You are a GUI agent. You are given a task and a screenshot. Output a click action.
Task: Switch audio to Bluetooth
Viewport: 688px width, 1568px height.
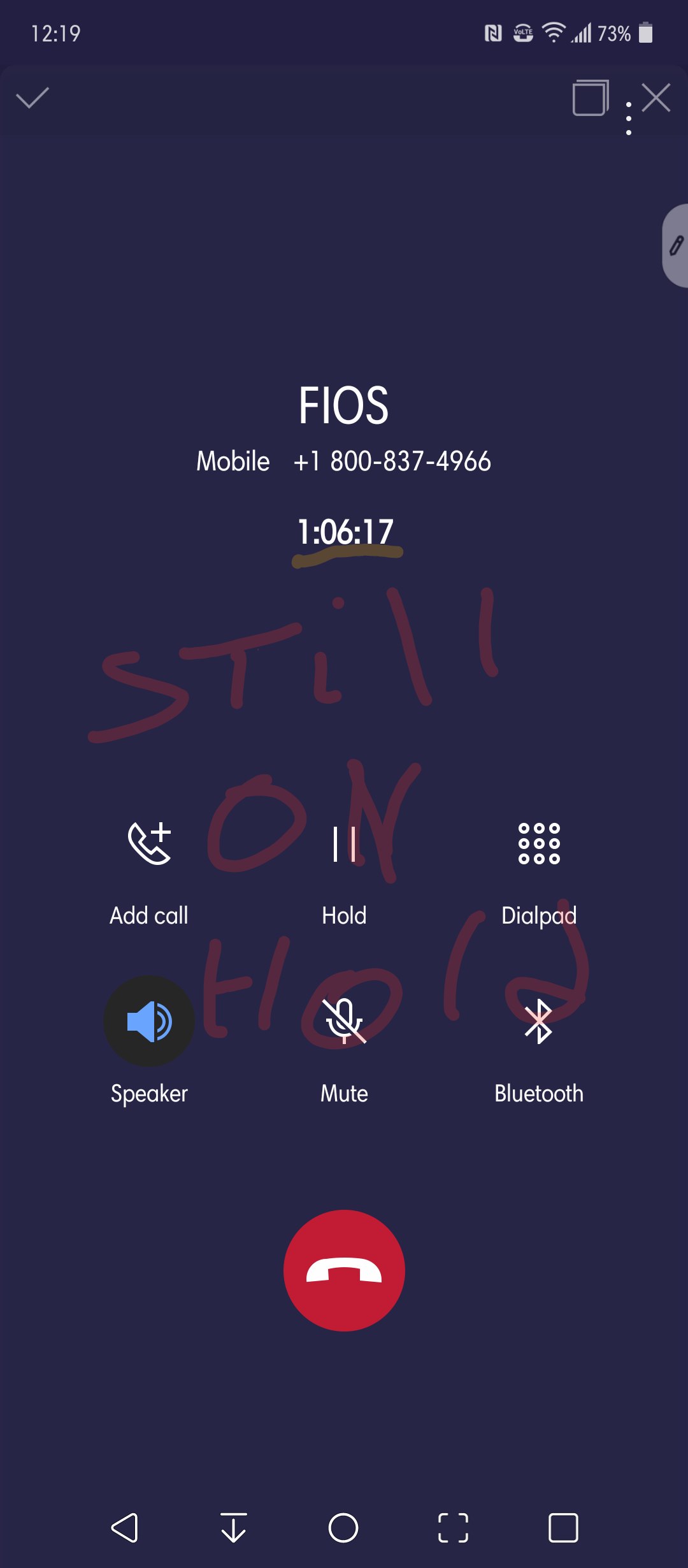tap(539, 1021)
